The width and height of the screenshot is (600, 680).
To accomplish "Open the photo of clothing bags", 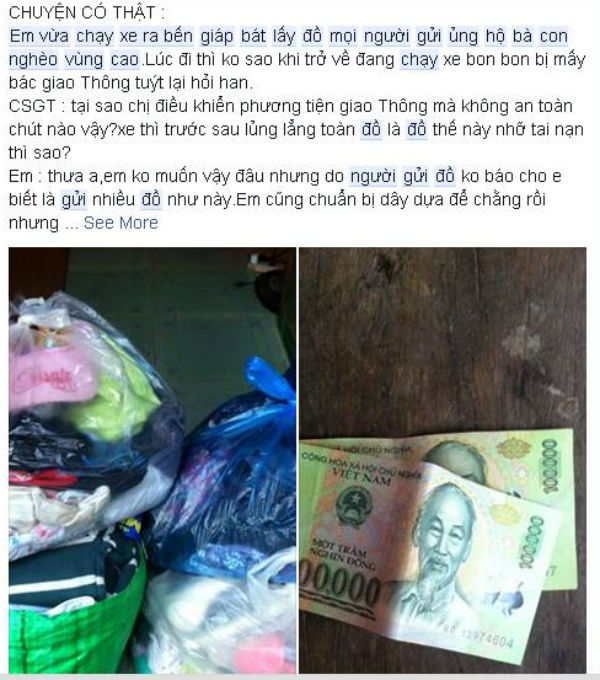I will pos(152,460).
